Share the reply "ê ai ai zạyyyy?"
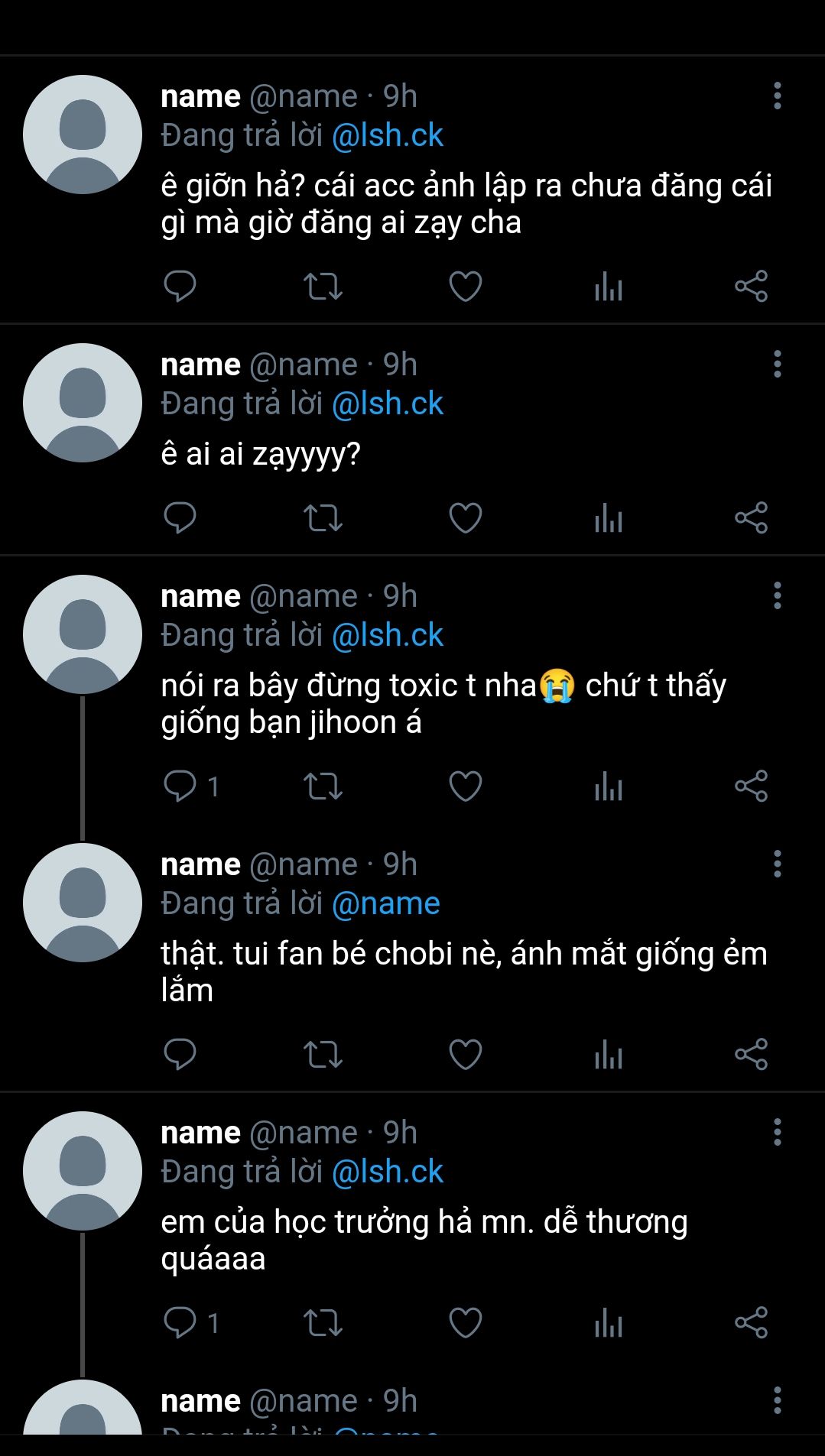This screenshot has height=1456, width=825. [751, 517]
